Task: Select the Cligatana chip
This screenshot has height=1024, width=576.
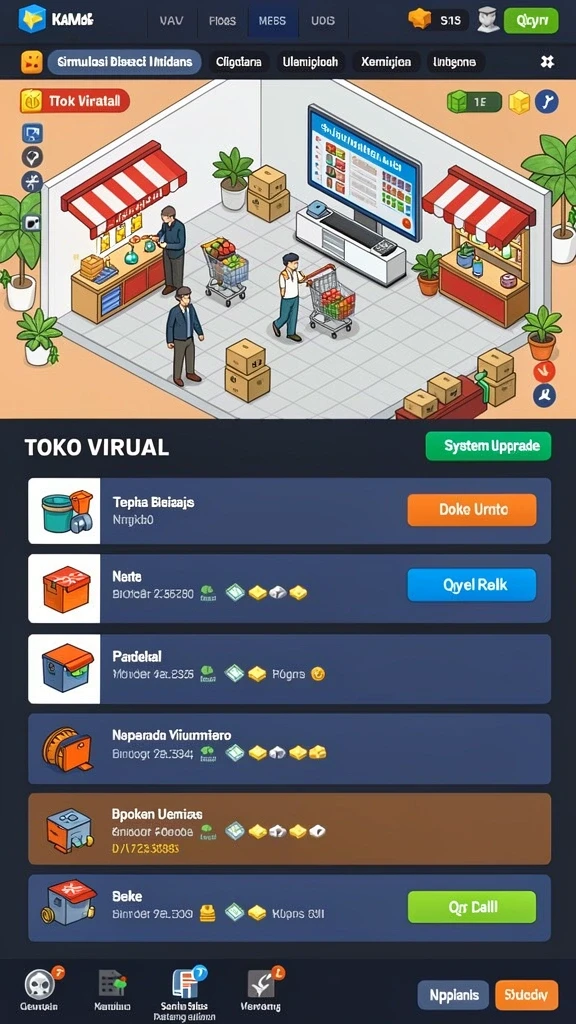Action: pyautogui.click(x=239, y=62)
